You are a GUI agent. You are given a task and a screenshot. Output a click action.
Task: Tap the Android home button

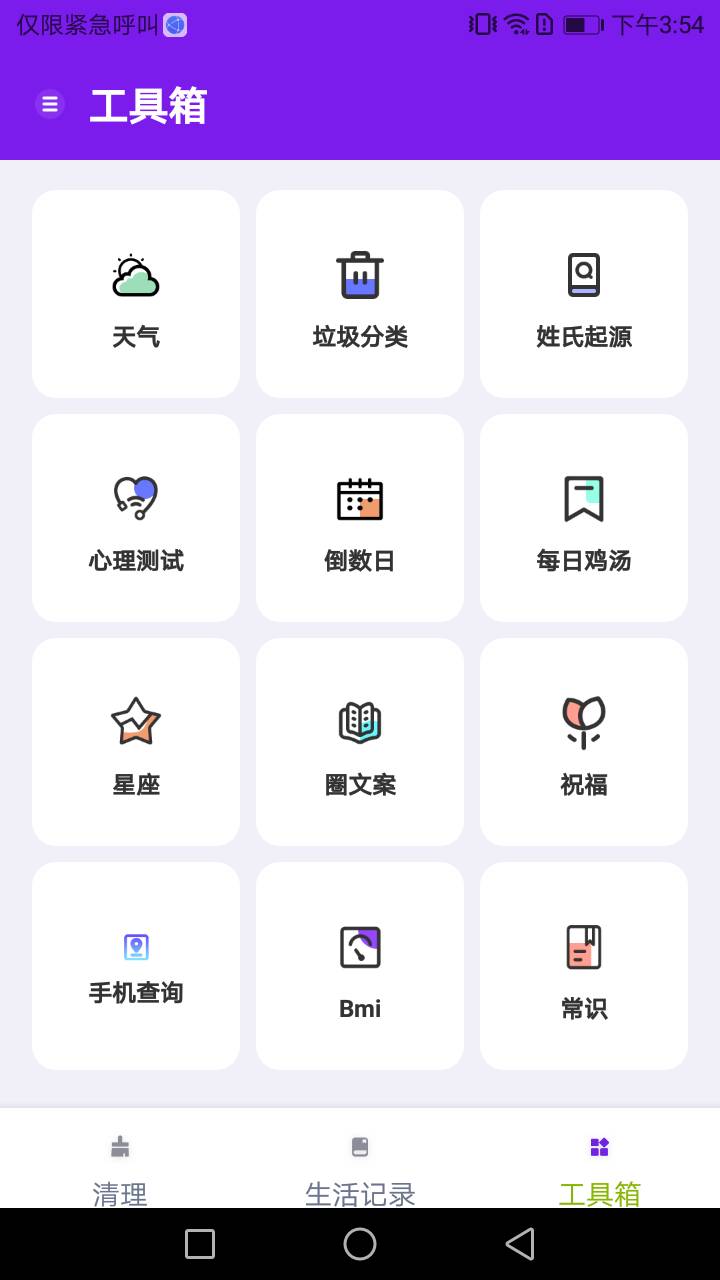(359, 1243)
